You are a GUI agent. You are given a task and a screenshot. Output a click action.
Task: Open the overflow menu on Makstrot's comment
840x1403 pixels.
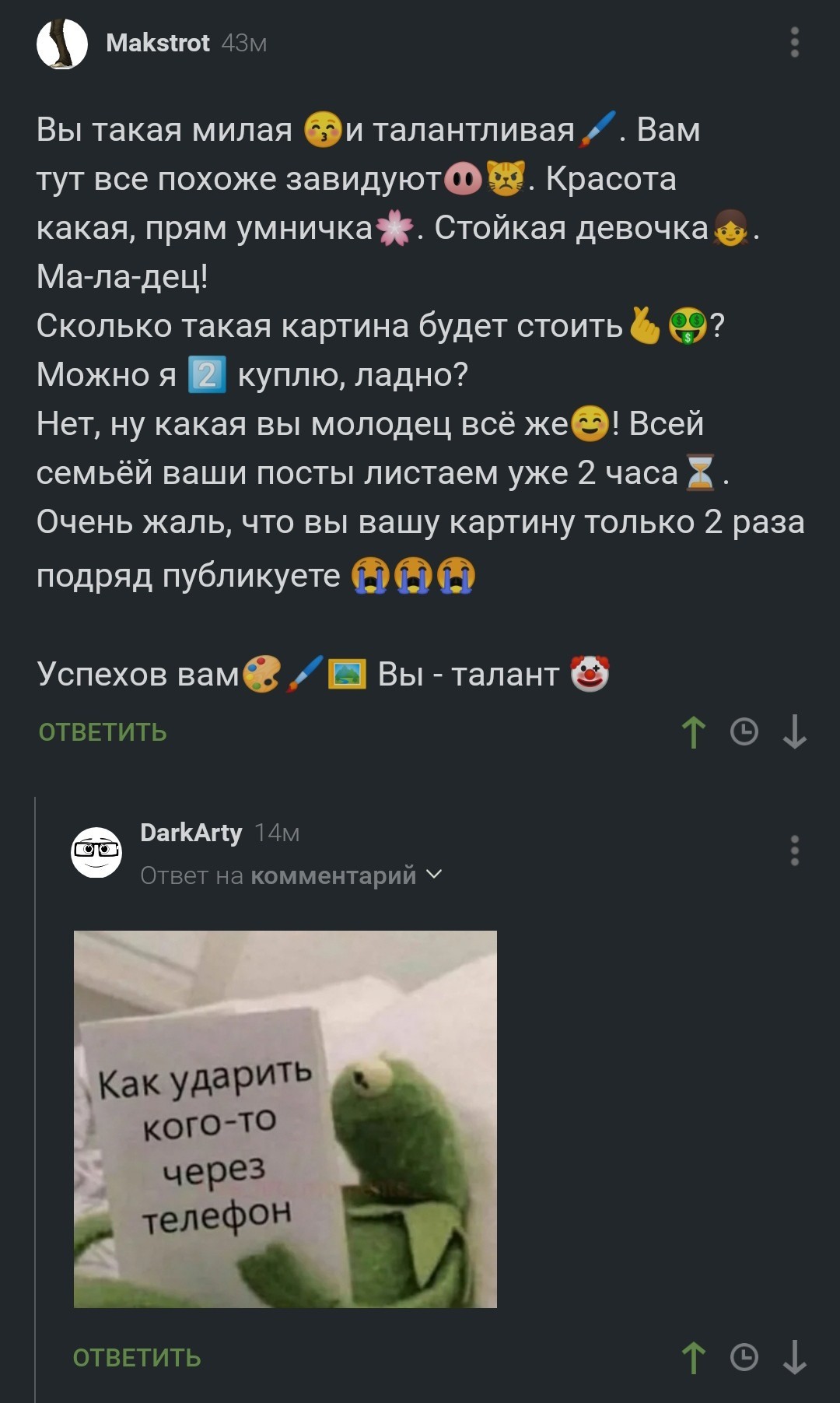point(794,42)
